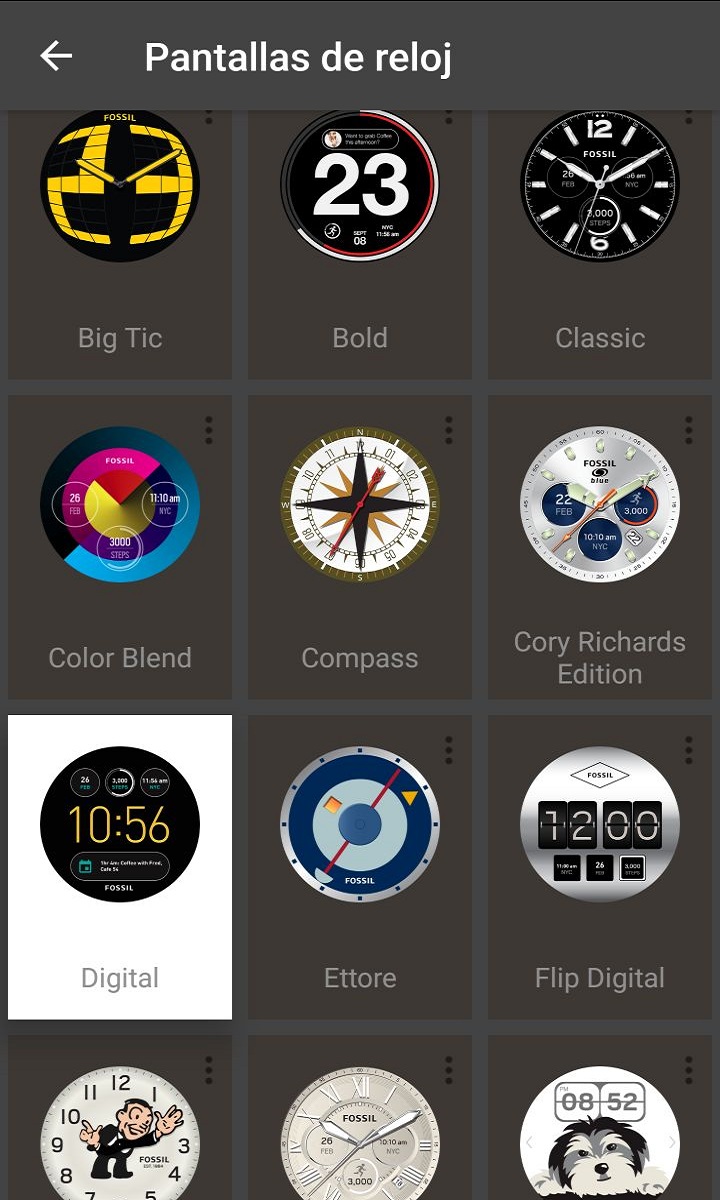Choose the Compass watch face

coord(360,547)
